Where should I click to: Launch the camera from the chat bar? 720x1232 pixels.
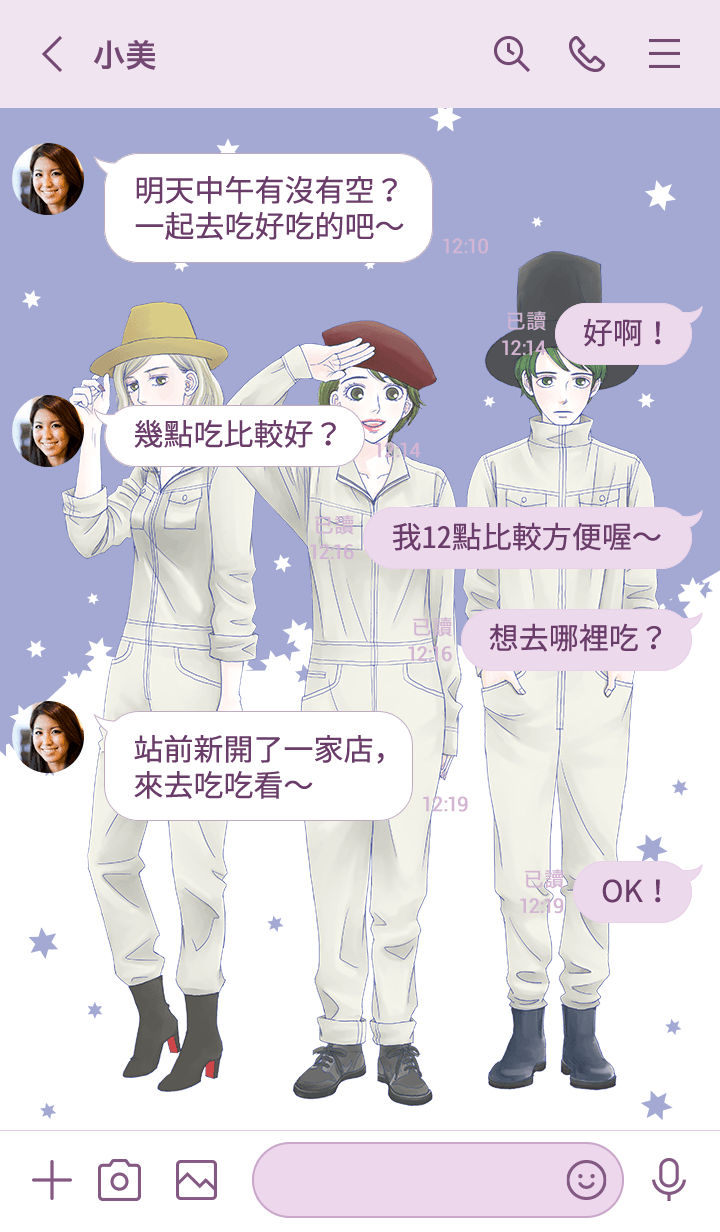pyautogui.click(x=119, y=1181)
